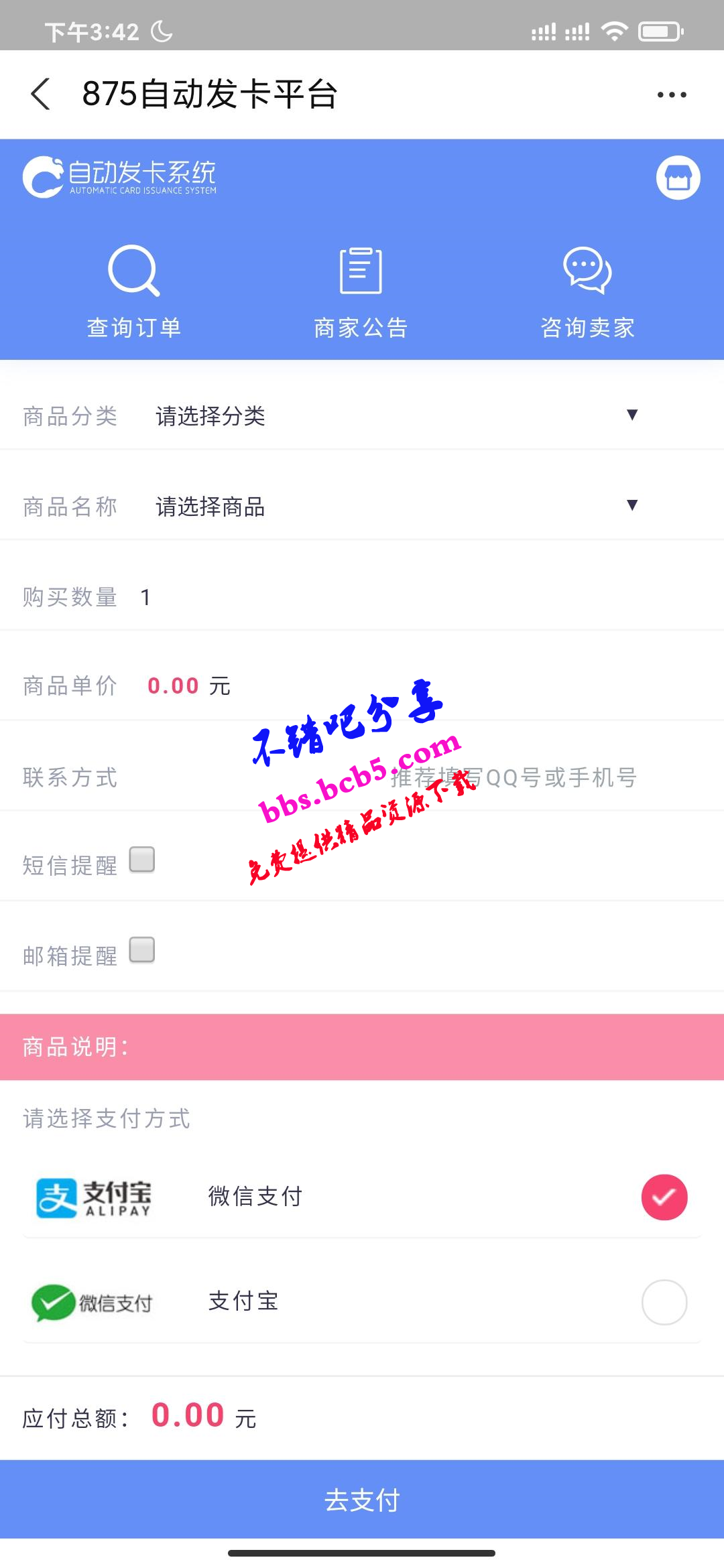Tap the 去支付 pay button
The width and height of the screenshot is (724, 1568).
(x=362, y=1500)
